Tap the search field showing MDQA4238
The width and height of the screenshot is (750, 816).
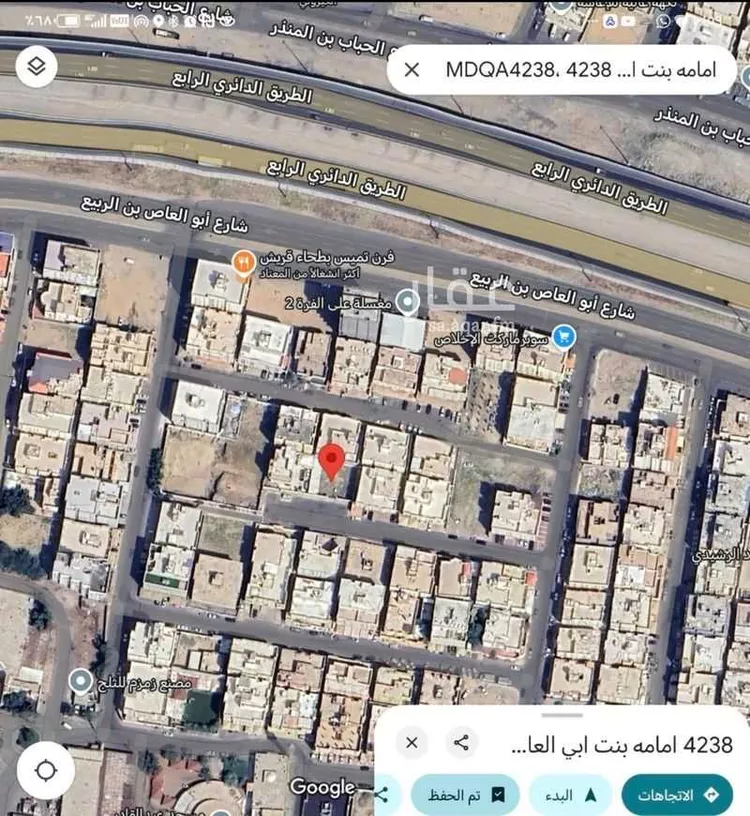(x=570, y=71)
